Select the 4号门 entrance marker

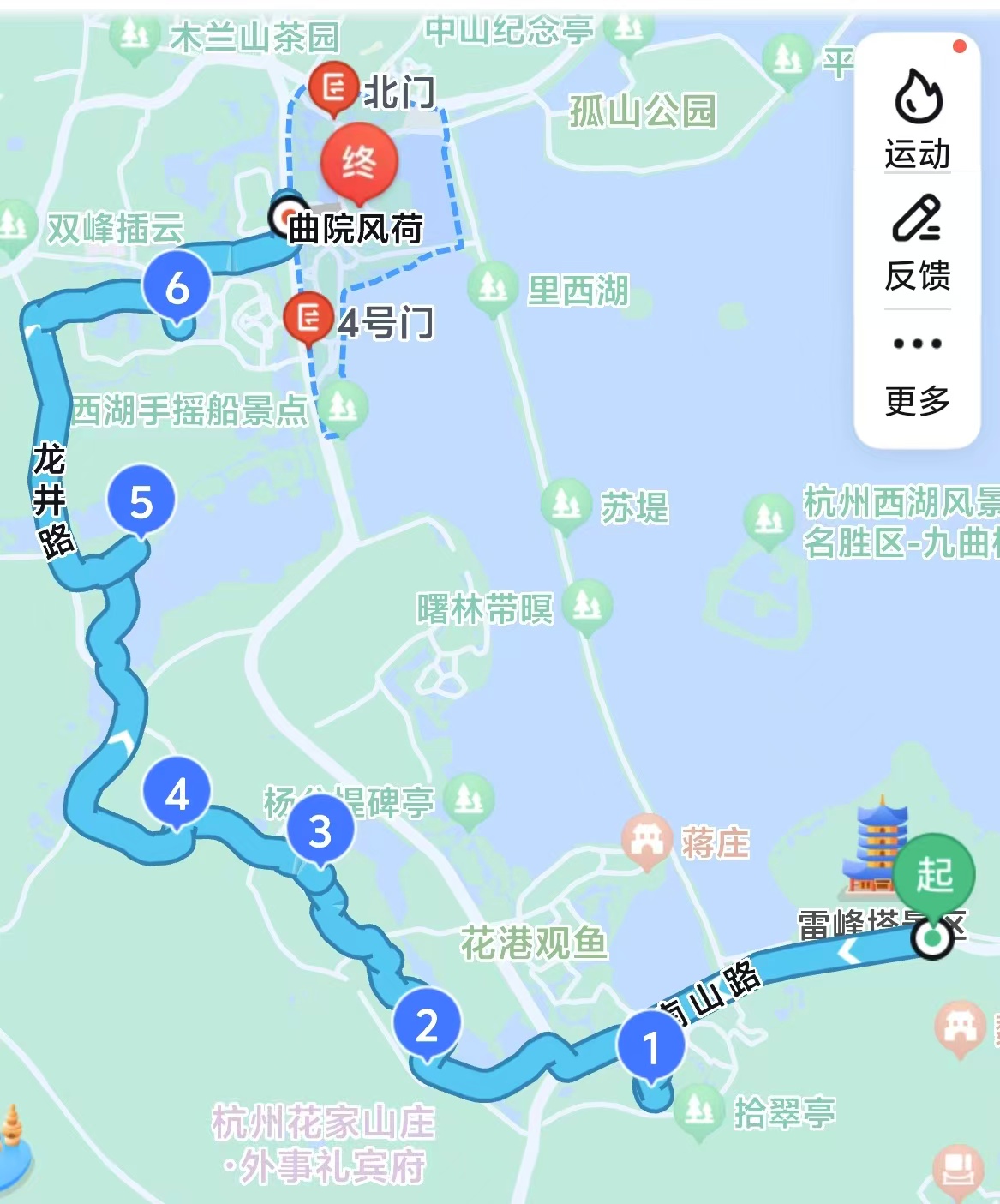308,317
